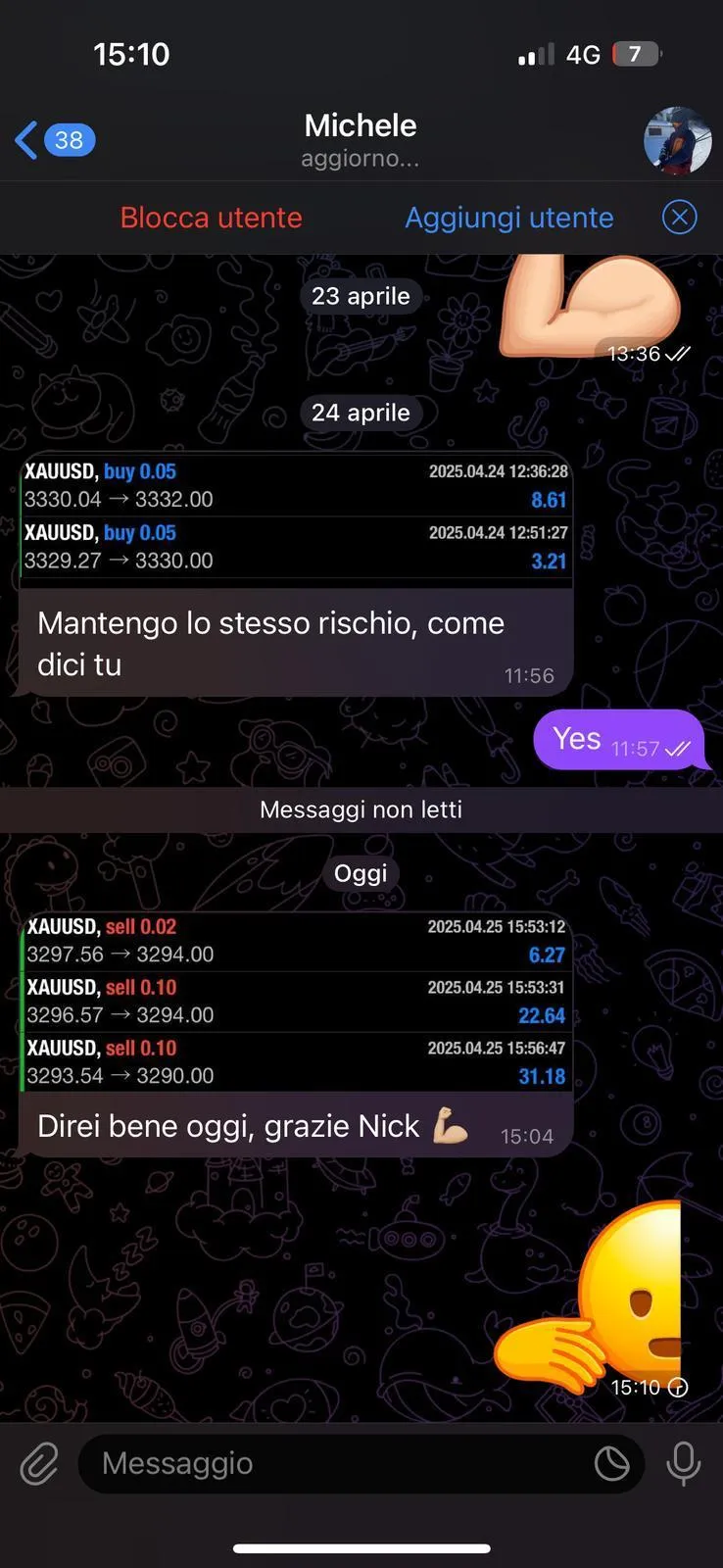The width and height of the screenshot is (723, 1568).
Task: Tap Aggiungi utente
Action: point(509,218)
